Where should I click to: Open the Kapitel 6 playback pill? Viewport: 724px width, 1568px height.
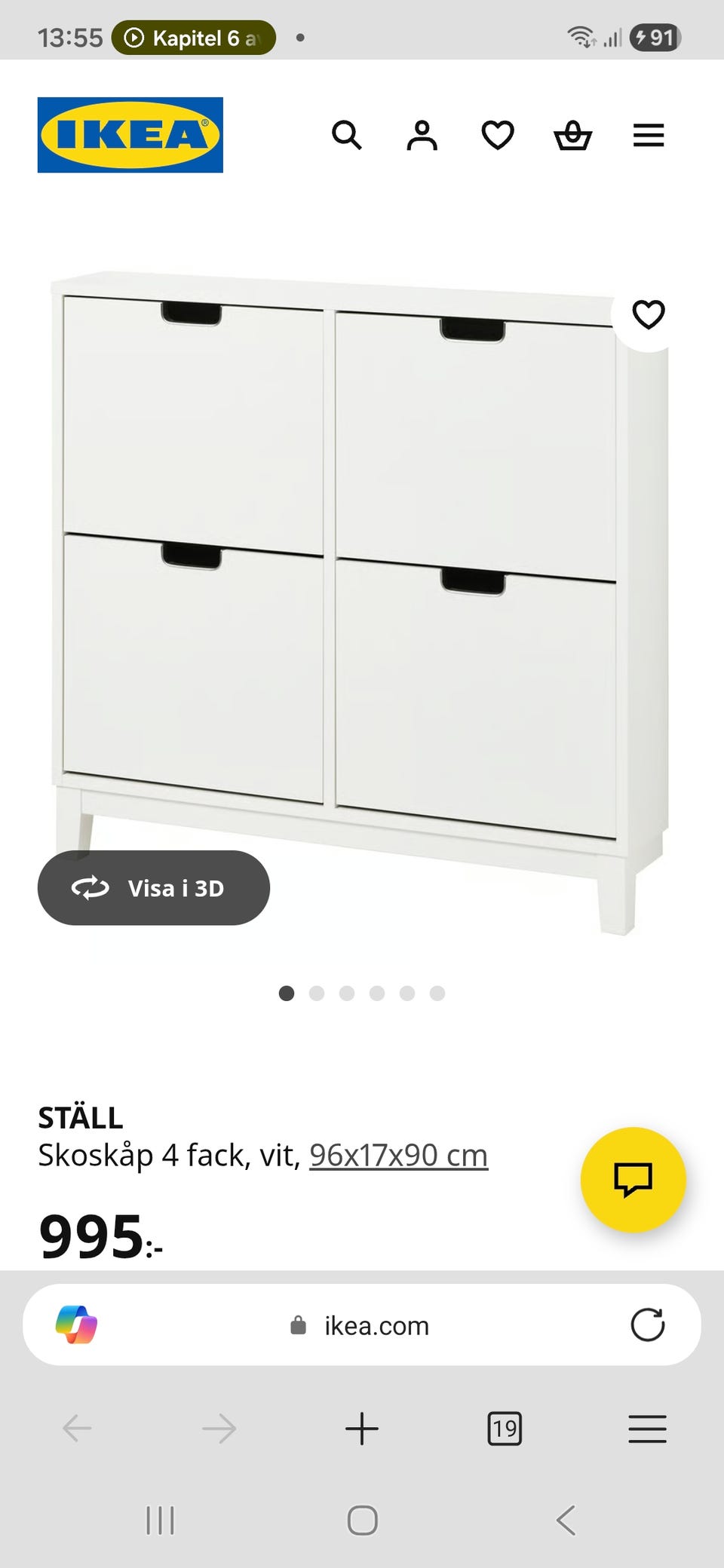[x=194, y=38]
